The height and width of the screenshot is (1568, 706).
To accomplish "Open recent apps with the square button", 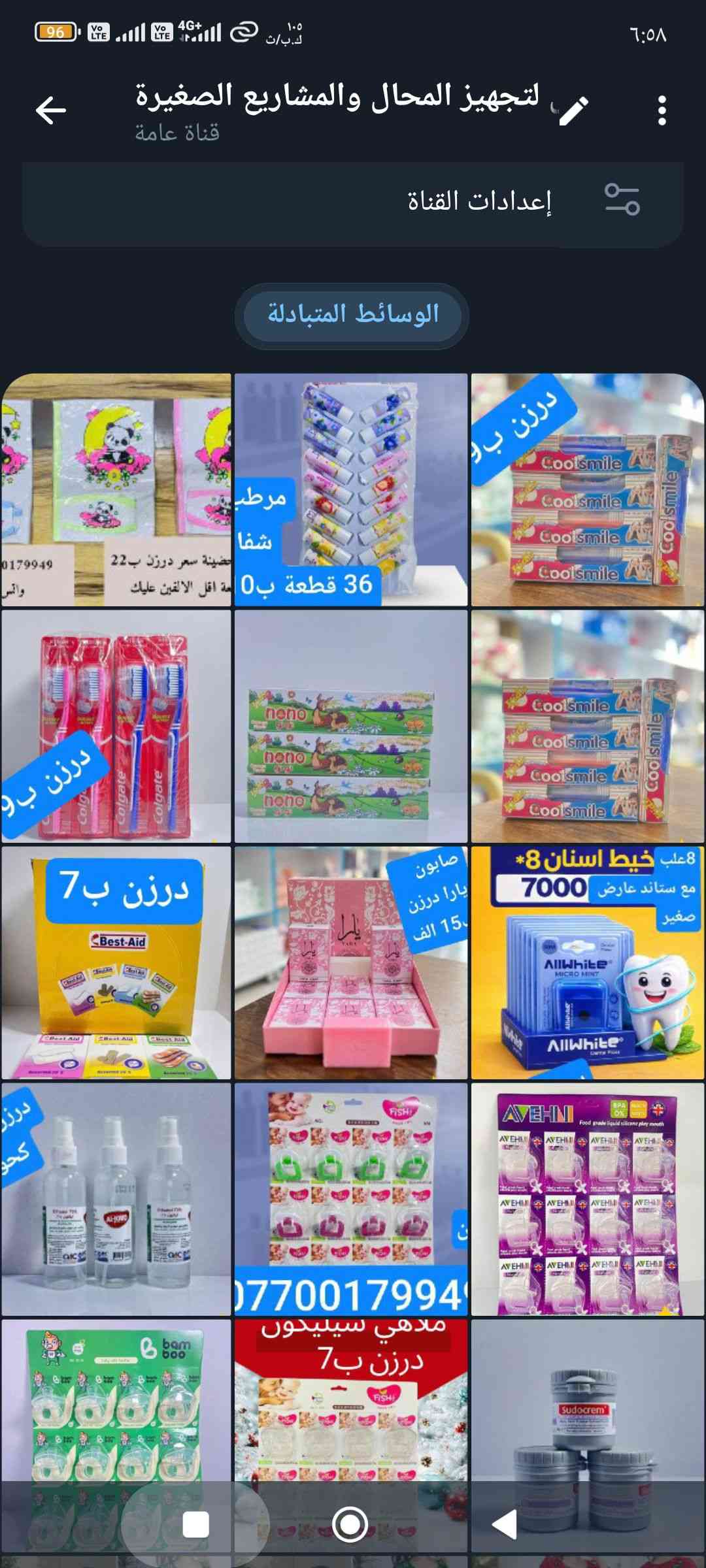I will [x=195, y=1525].
